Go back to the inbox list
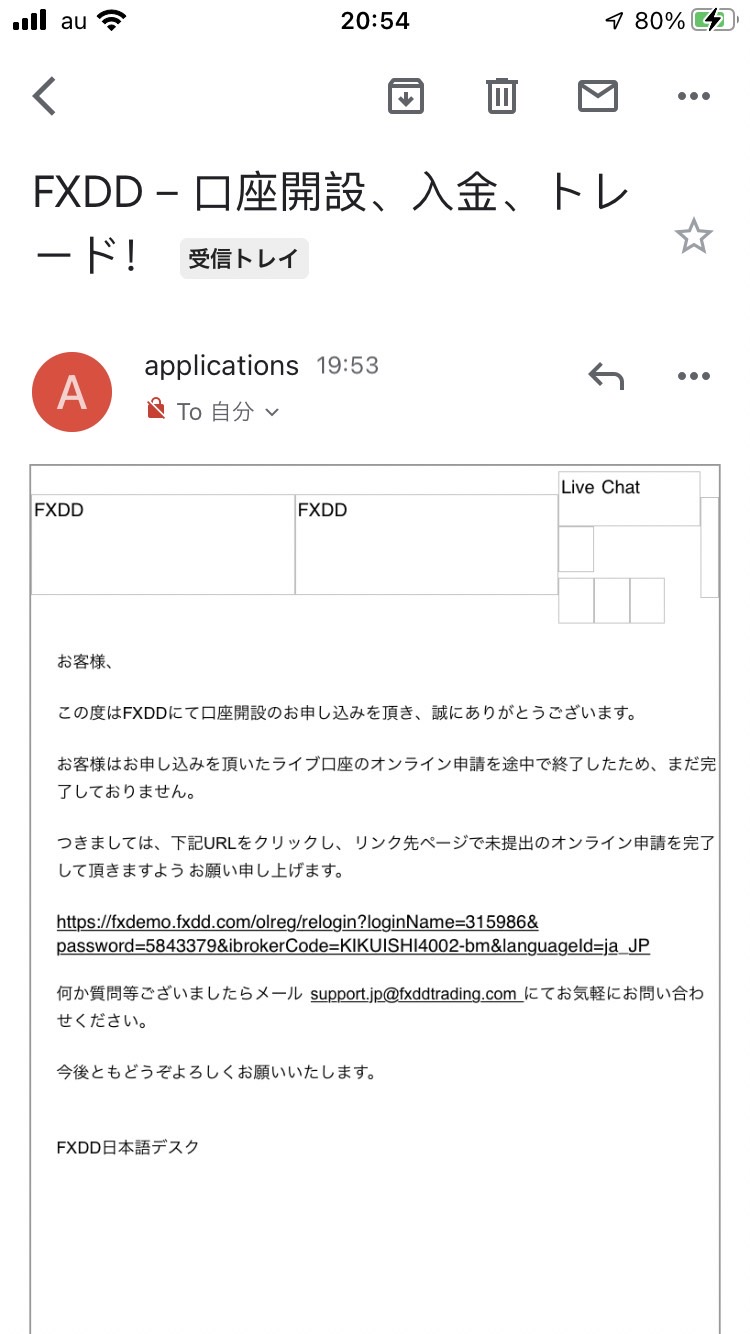 tap(45, 96)
